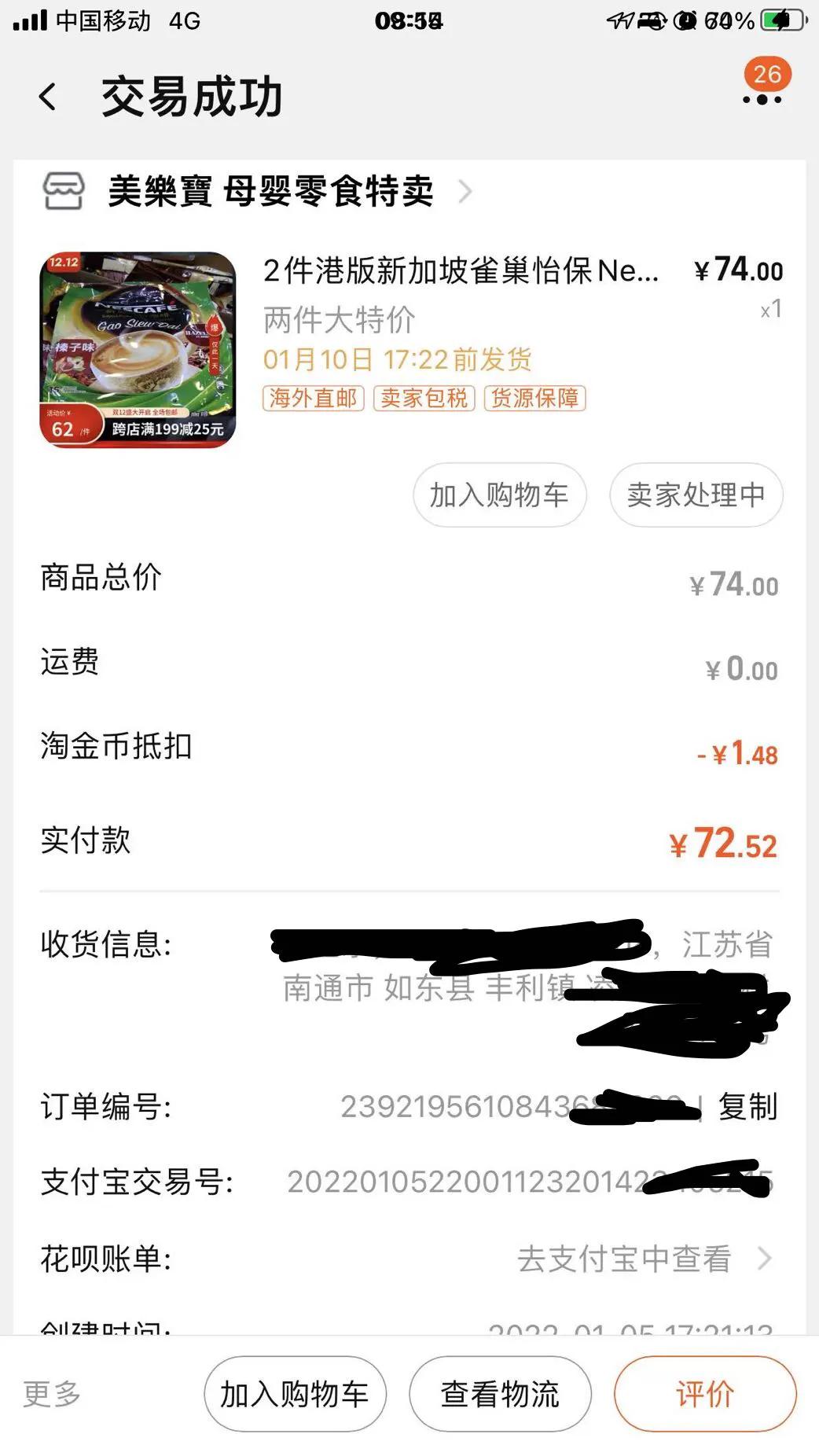This screenshot has width=819, height=1456.
Task: Expand the store page via chevron next to store name
Action: (467, 191)
